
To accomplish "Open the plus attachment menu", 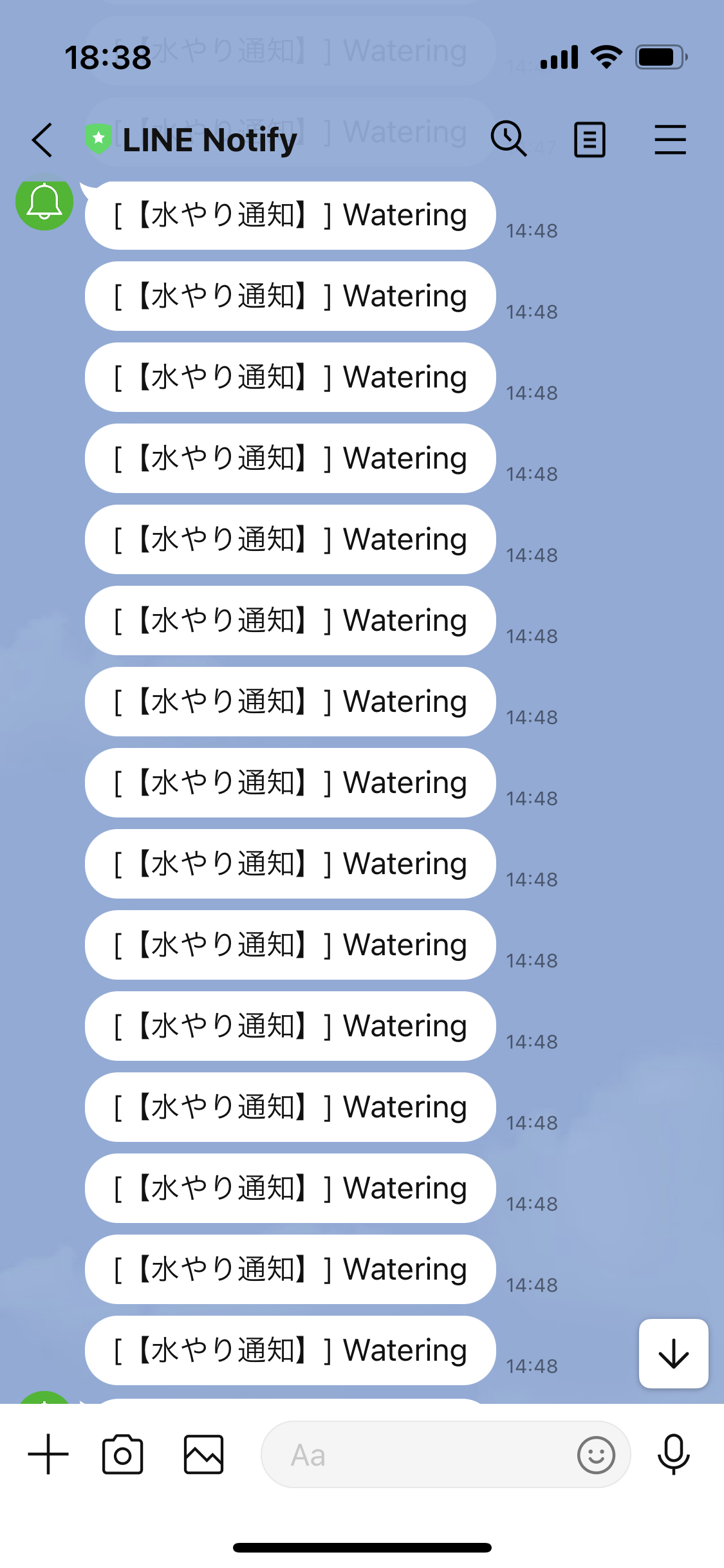I will [x=48, y=1454].
